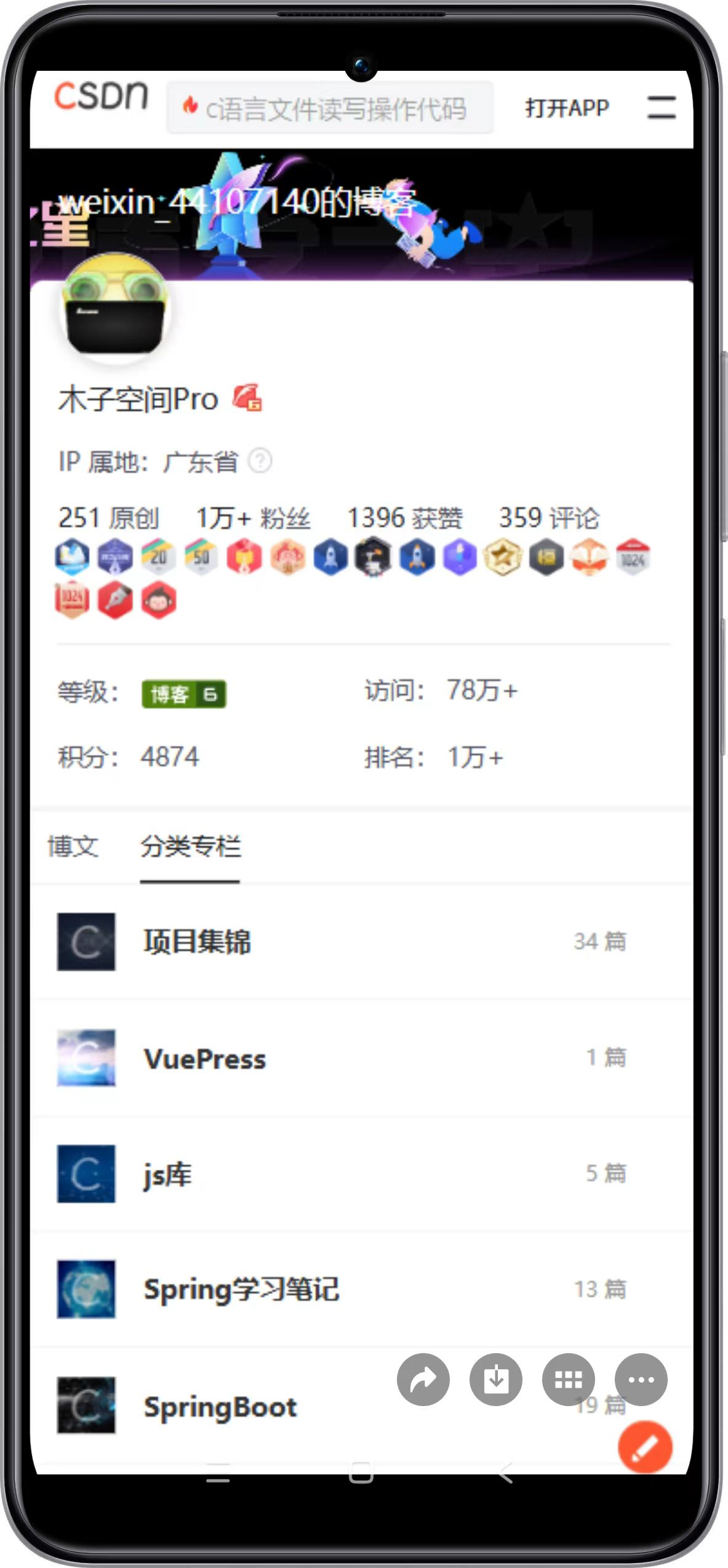728x1568 pixels.
Task: Open the Spring学习笔记 column
Action: [241, 1289]
